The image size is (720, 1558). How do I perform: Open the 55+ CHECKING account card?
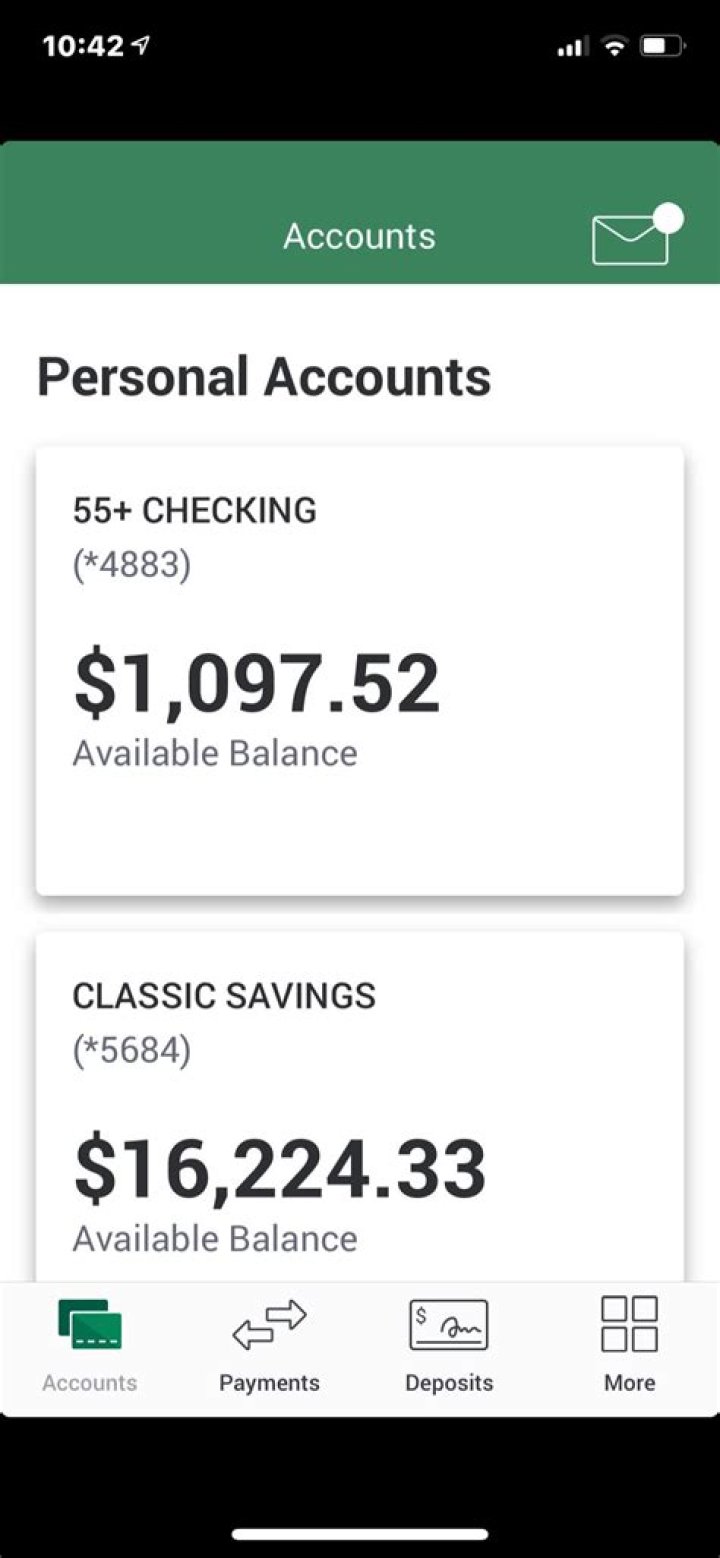click(359, 670)
